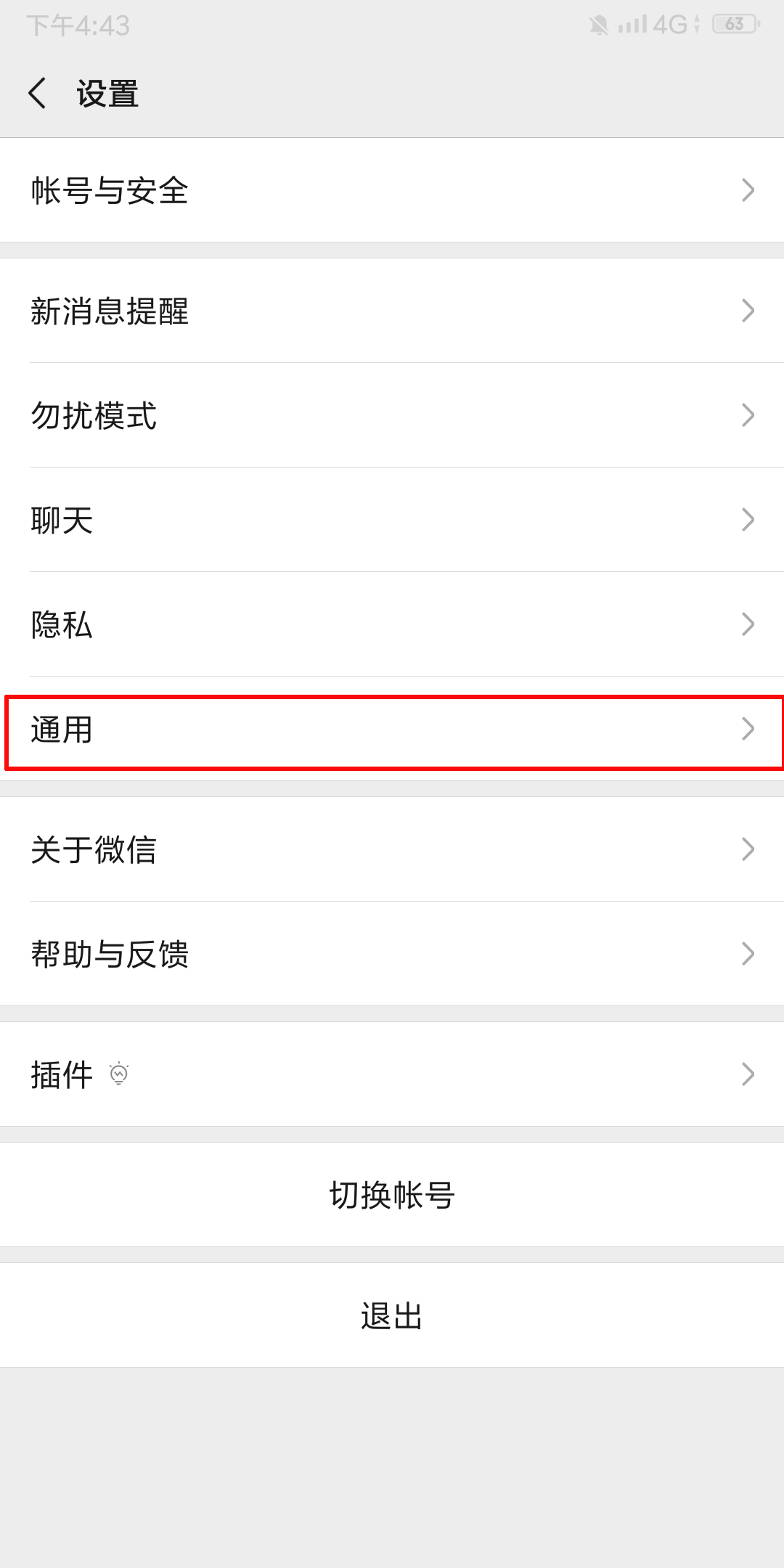
Task: Go back from the 设置 page
Action: click(38, 94)
